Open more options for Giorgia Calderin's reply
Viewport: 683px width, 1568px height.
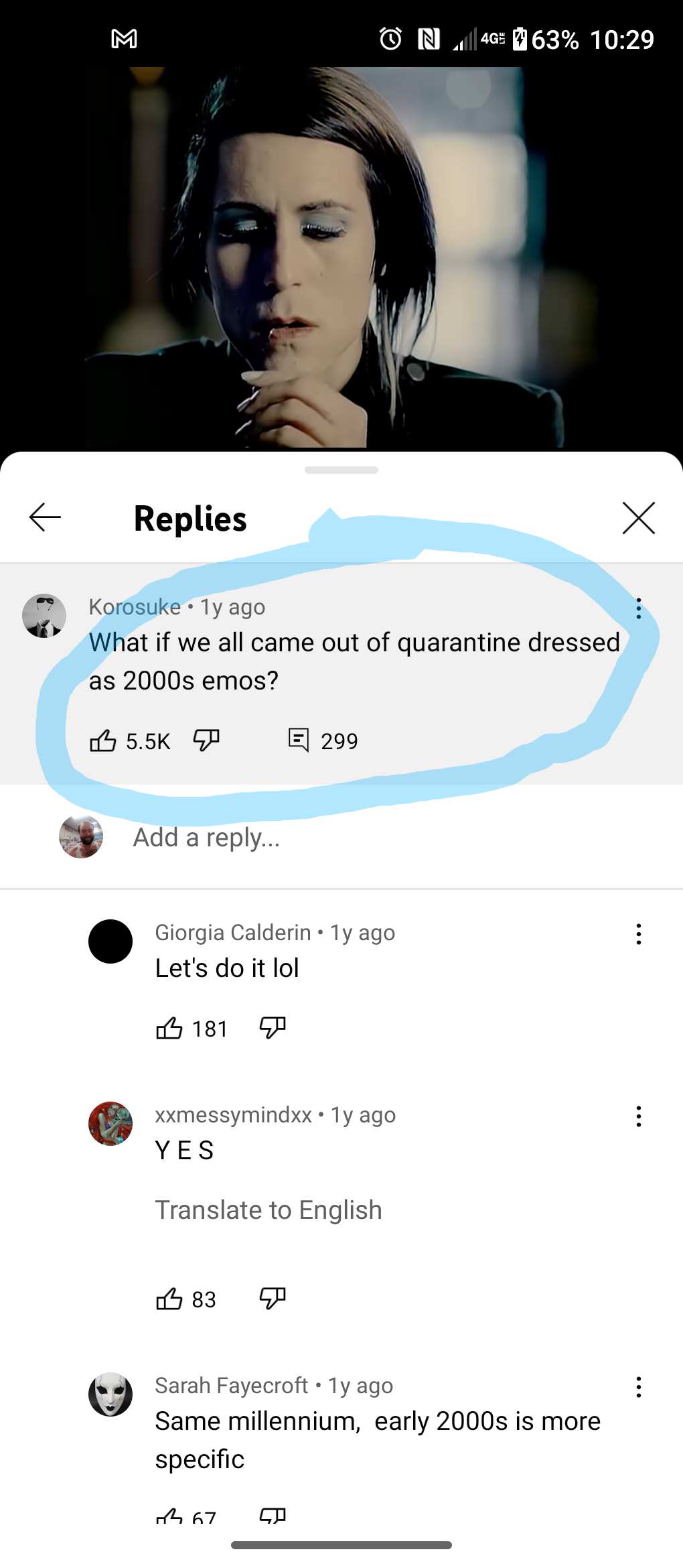[x=639, y=934]
